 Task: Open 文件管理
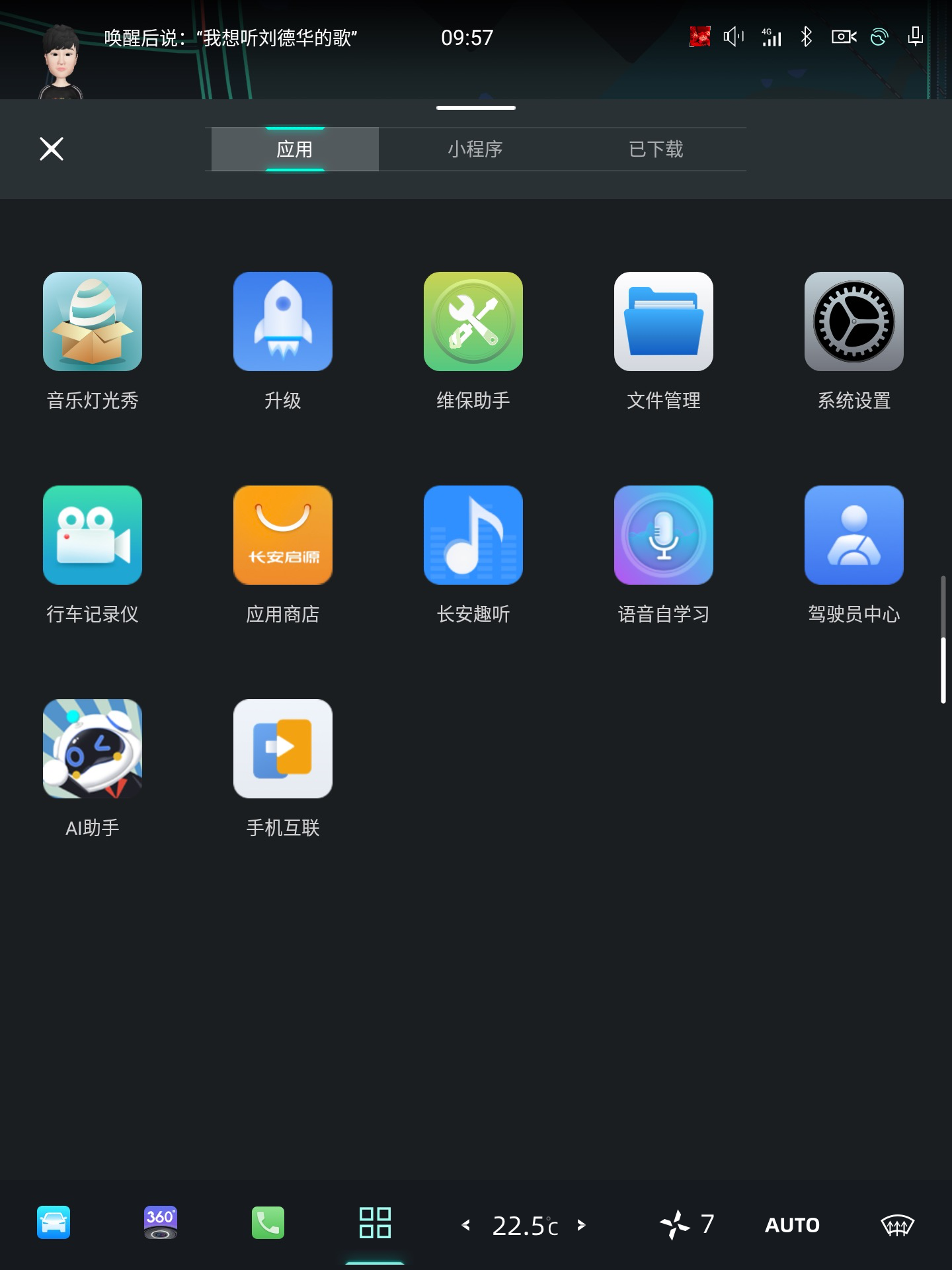[664, 321]
